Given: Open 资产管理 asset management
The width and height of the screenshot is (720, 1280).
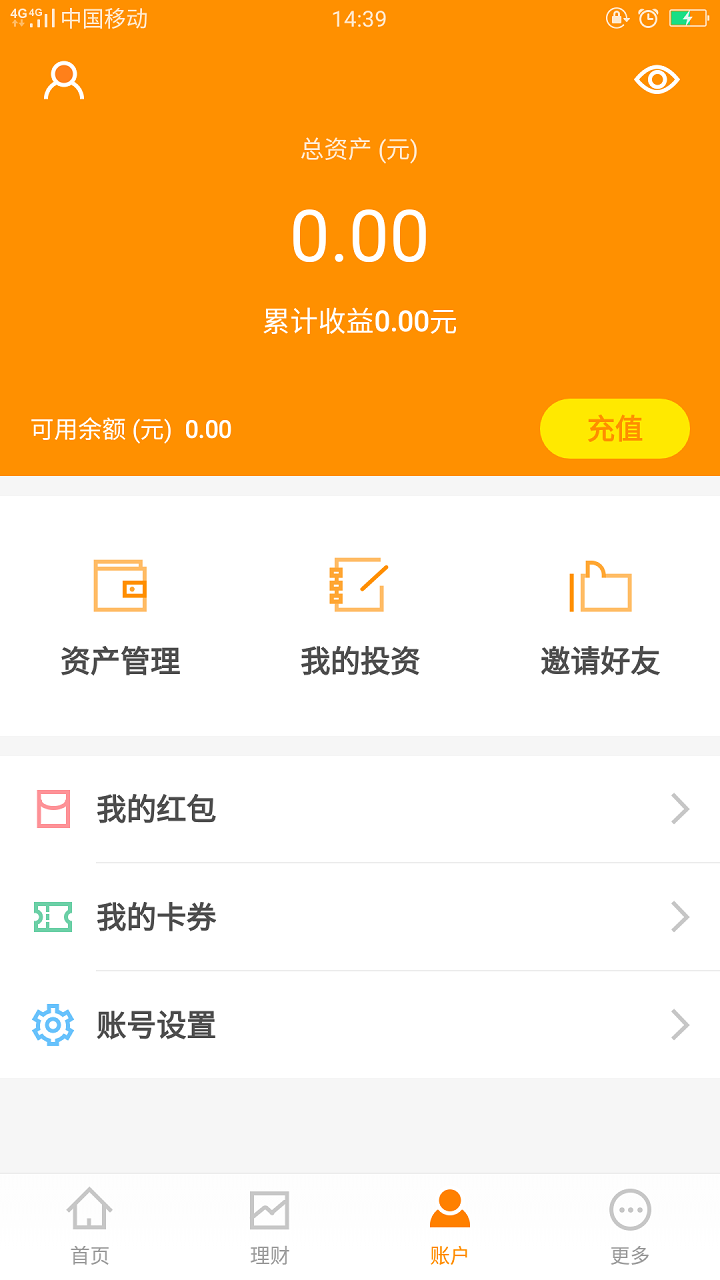Looking at the screenshot, I should [x=120, y=617].
